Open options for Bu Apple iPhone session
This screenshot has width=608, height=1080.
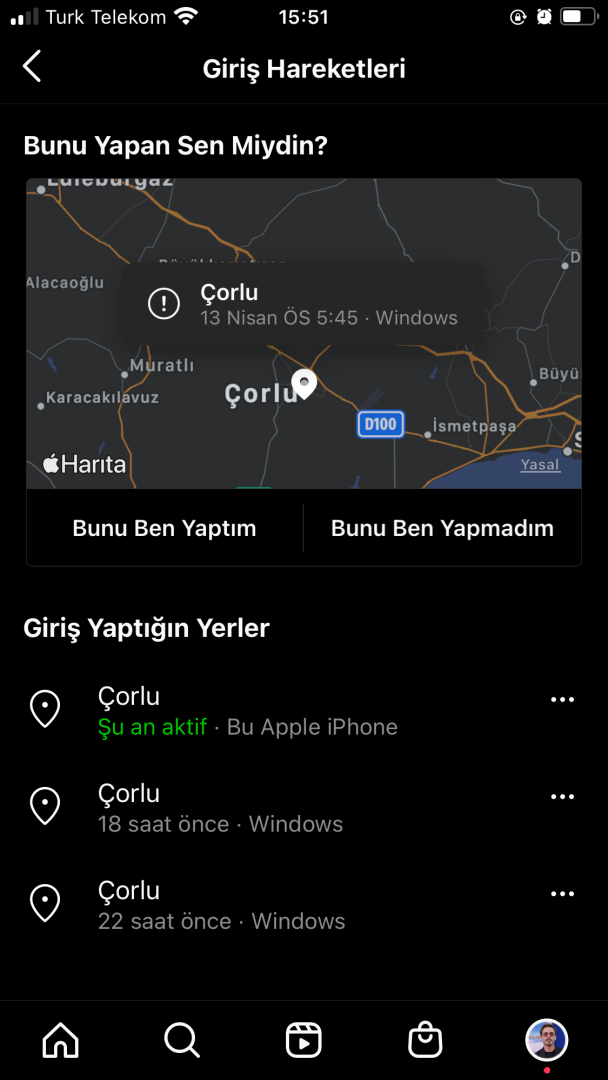[562, 700]
